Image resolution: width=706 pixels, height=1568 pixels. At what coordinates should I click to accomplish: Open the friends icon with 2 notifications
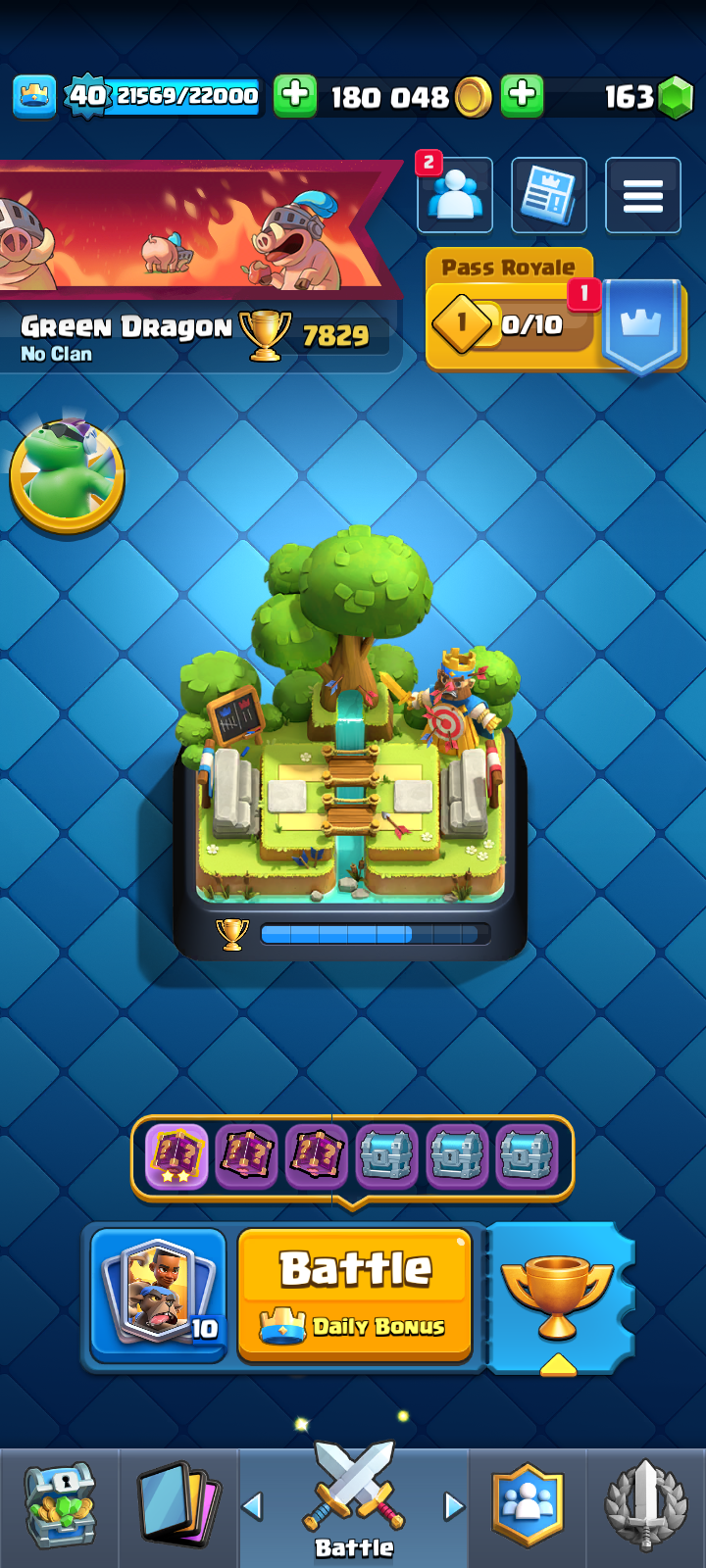pyautogui.click(x=455, y=195)
